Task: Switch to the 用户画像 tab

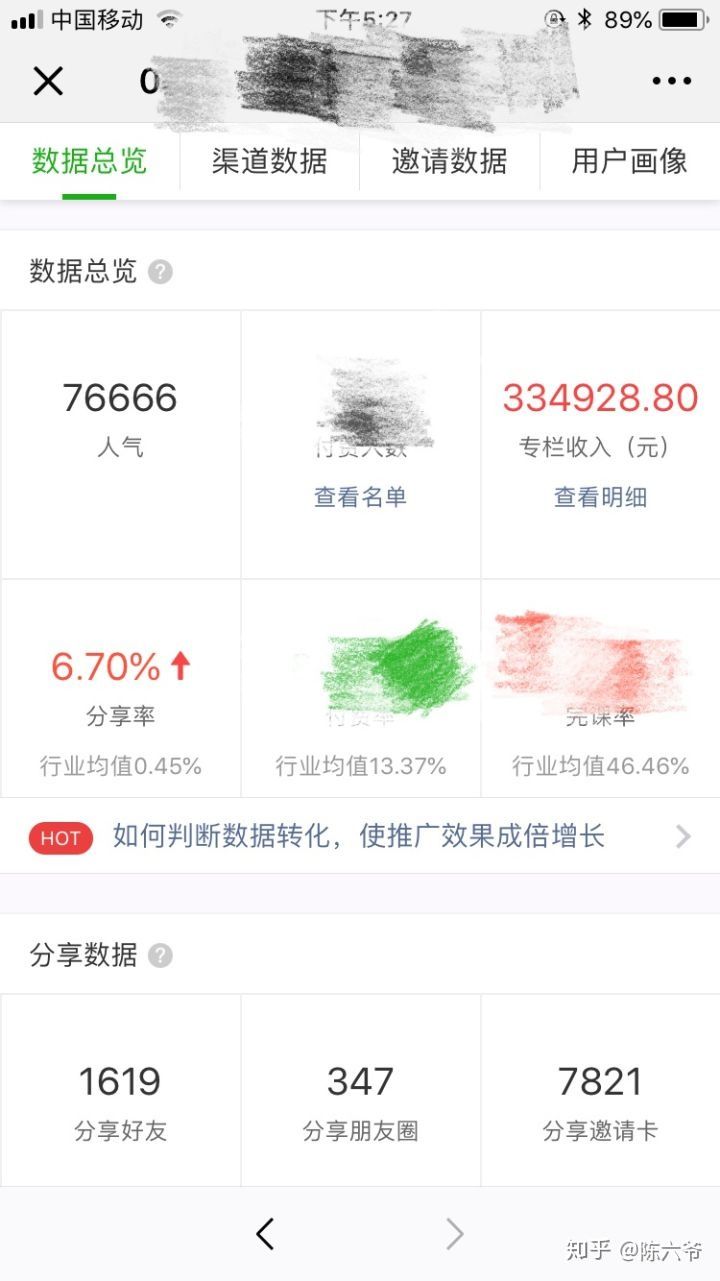Action: (627, 161)
